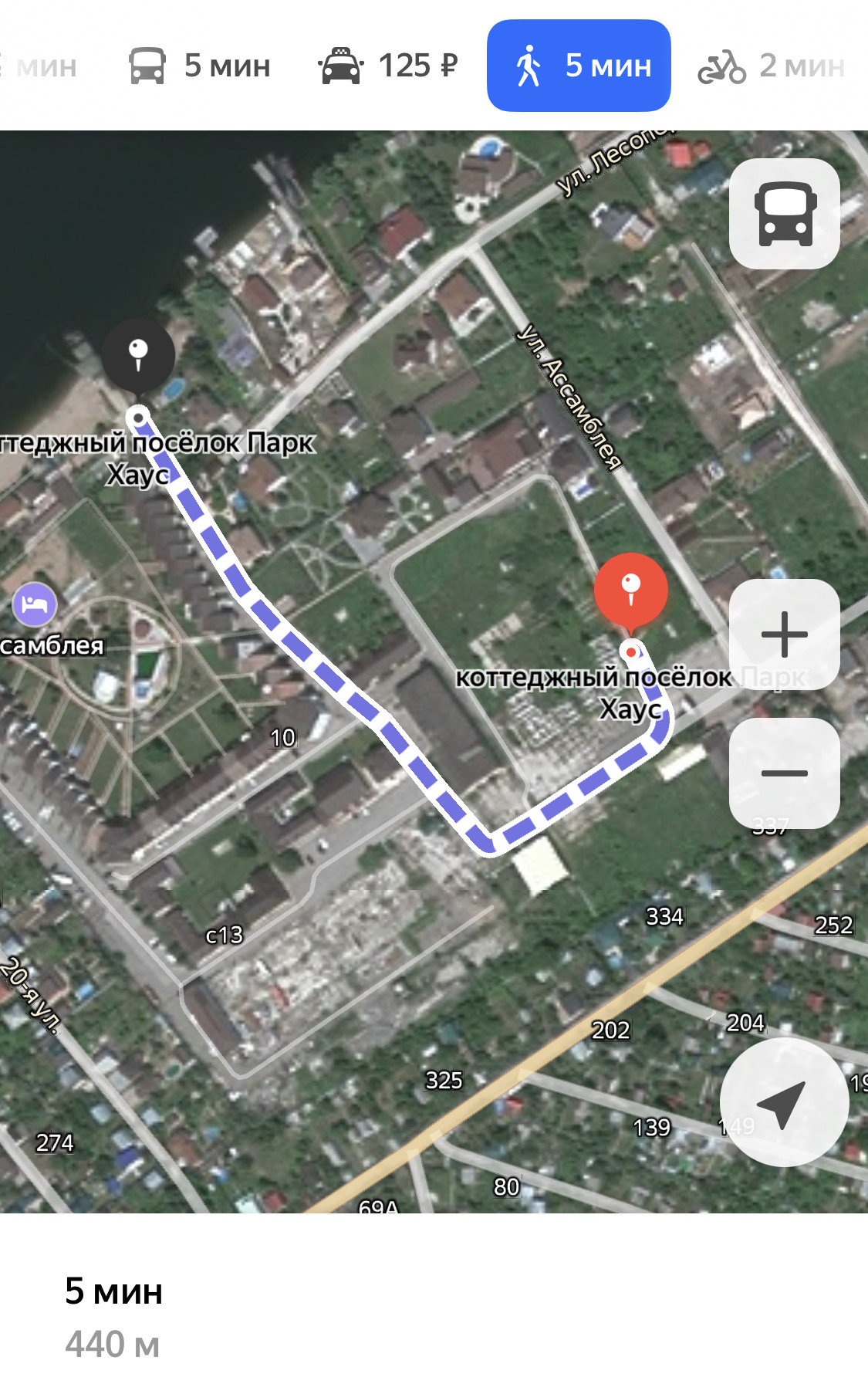The height and width of the screenshot is (1394, 868).
Task: Center map on my location
Action: click(x=784, y=1101)
